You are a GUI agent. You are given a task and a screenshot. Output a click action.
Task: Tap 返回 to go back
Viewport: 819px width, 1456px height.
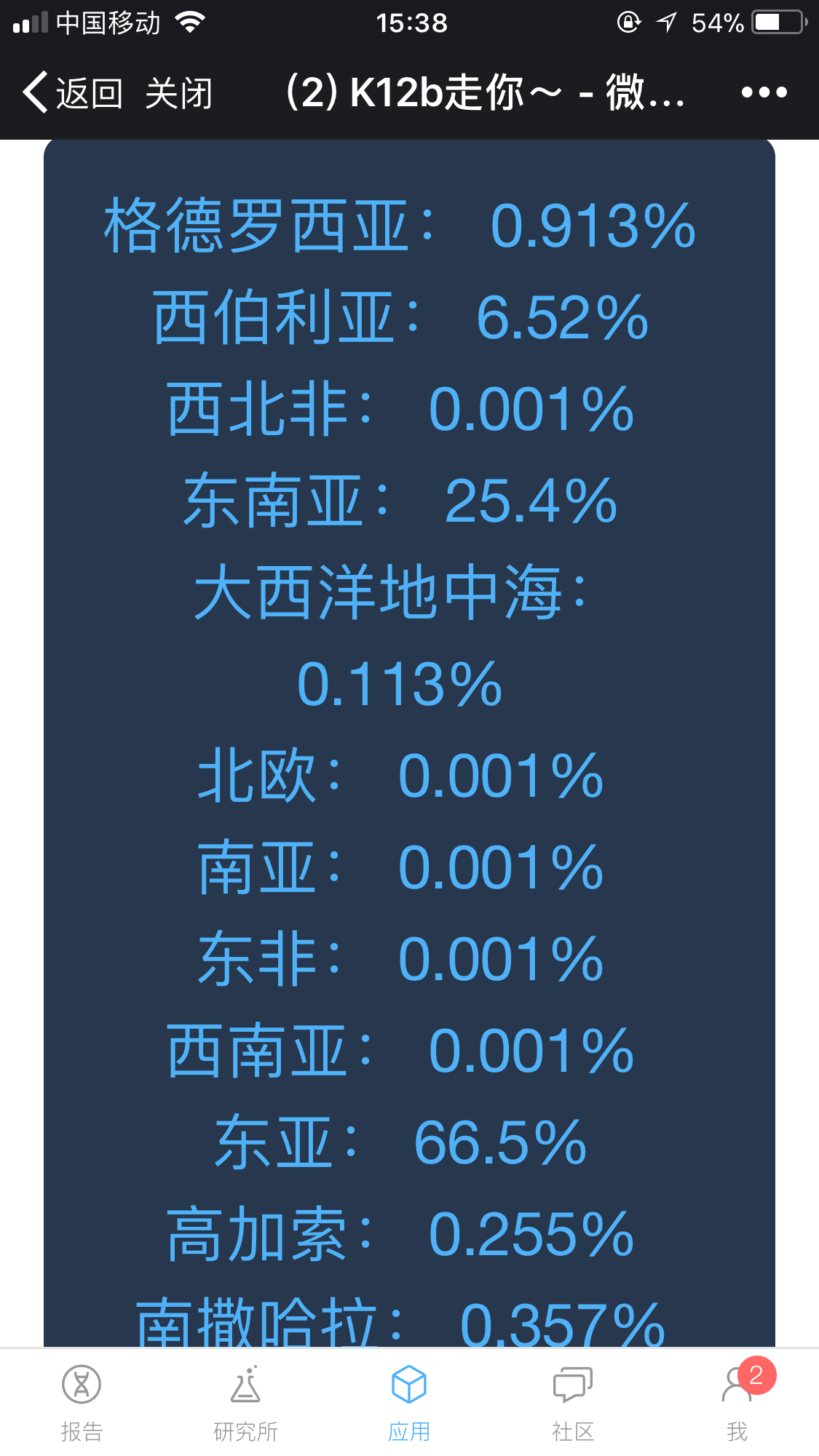(72, 93)
